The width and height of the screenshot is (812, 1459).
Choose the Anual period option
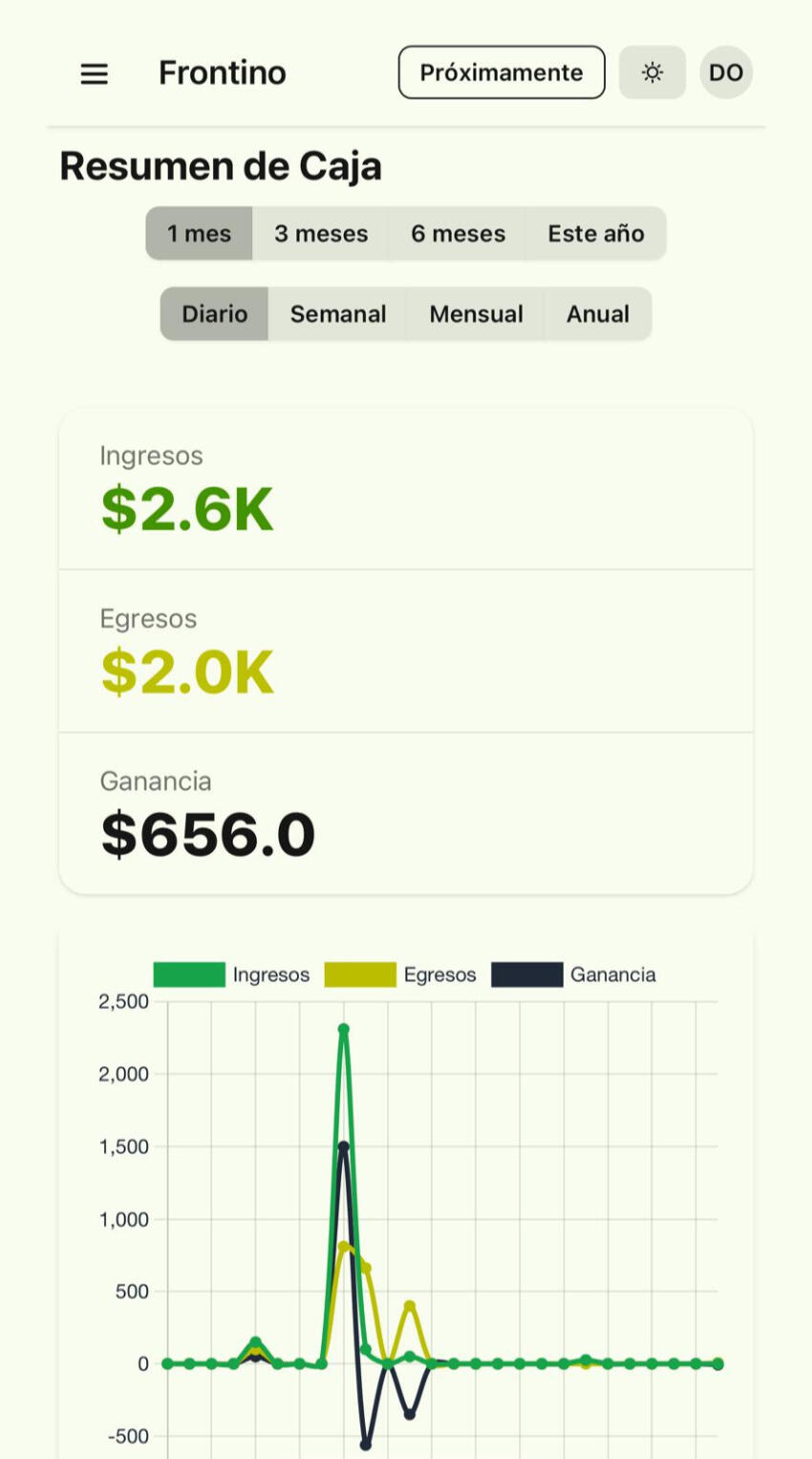point(597,313)
